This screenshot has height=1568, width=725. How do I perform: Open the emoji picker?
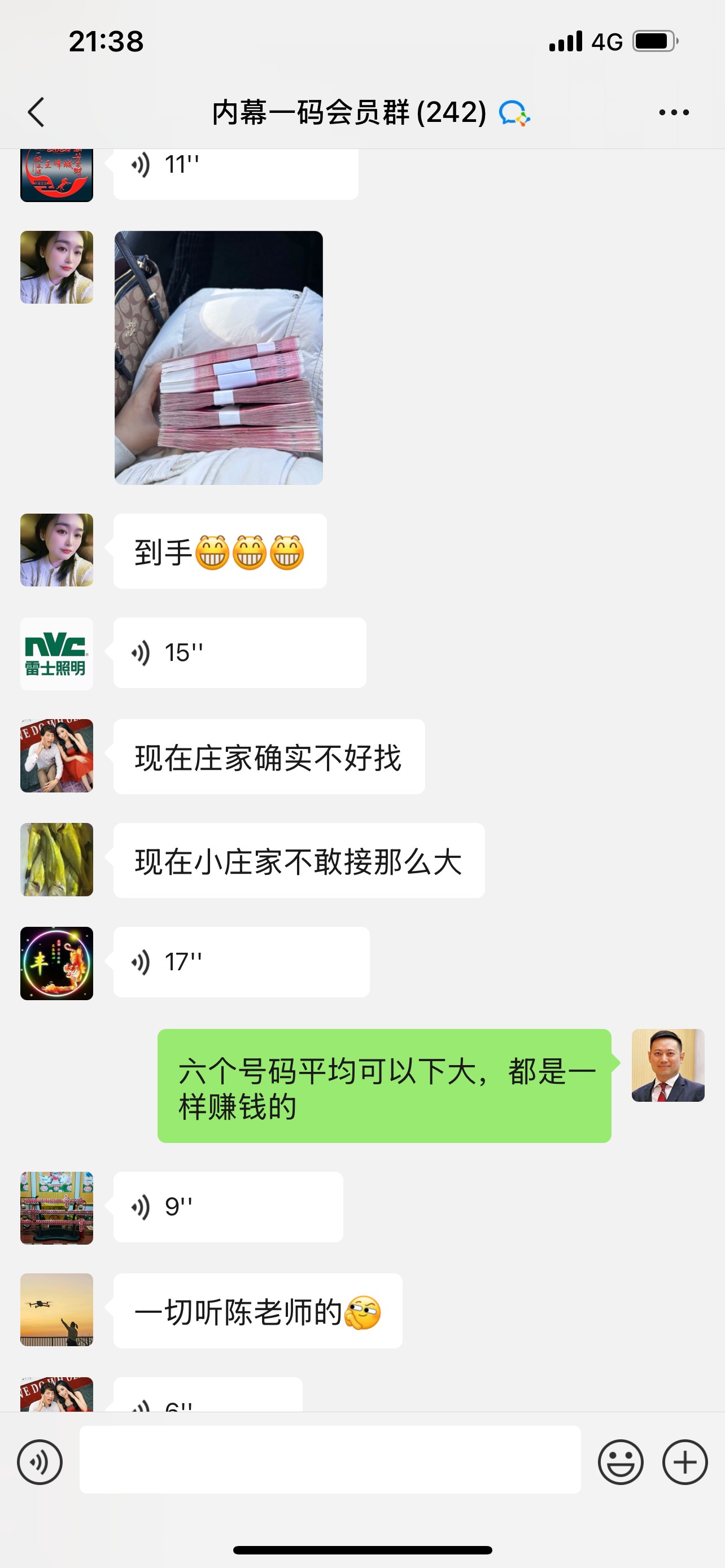621,1462
